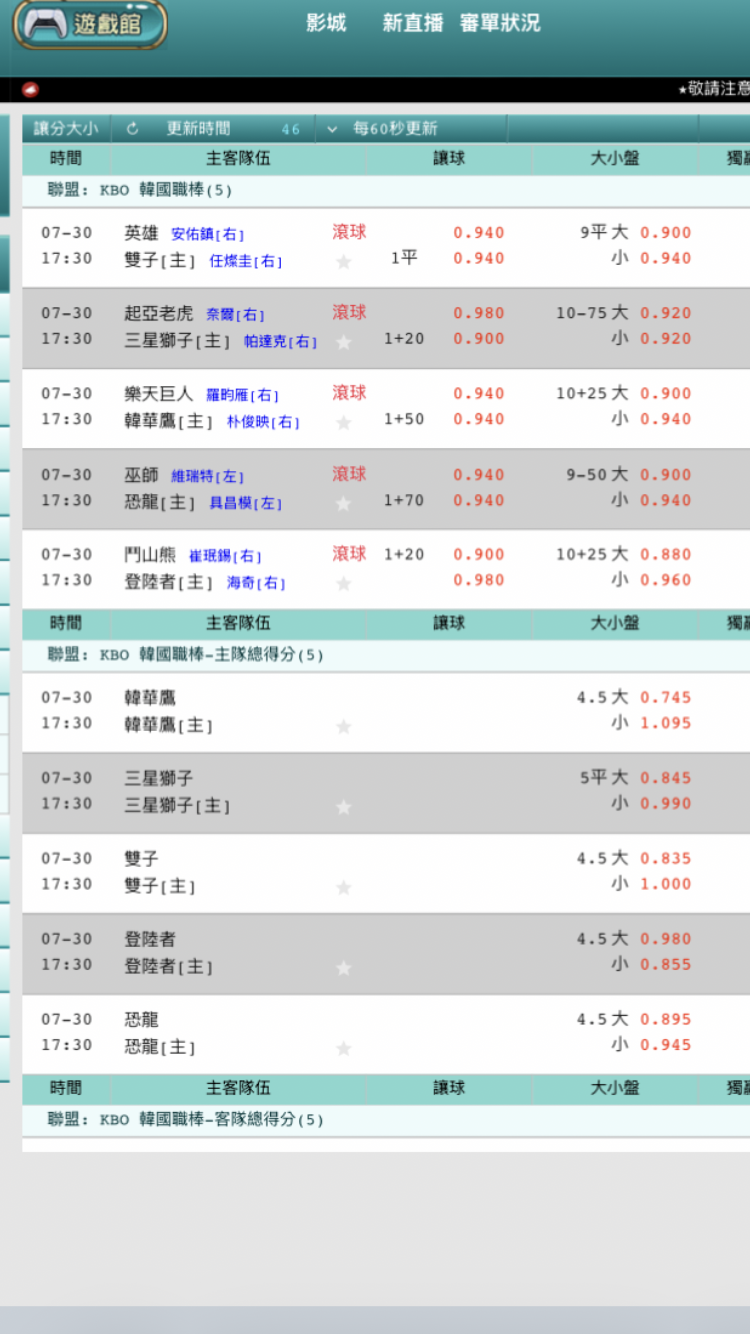Refresh odds via the 更新時間 icon
Image resolution: width=750 pixels, height=1334 pixels.
pos(133,129)
